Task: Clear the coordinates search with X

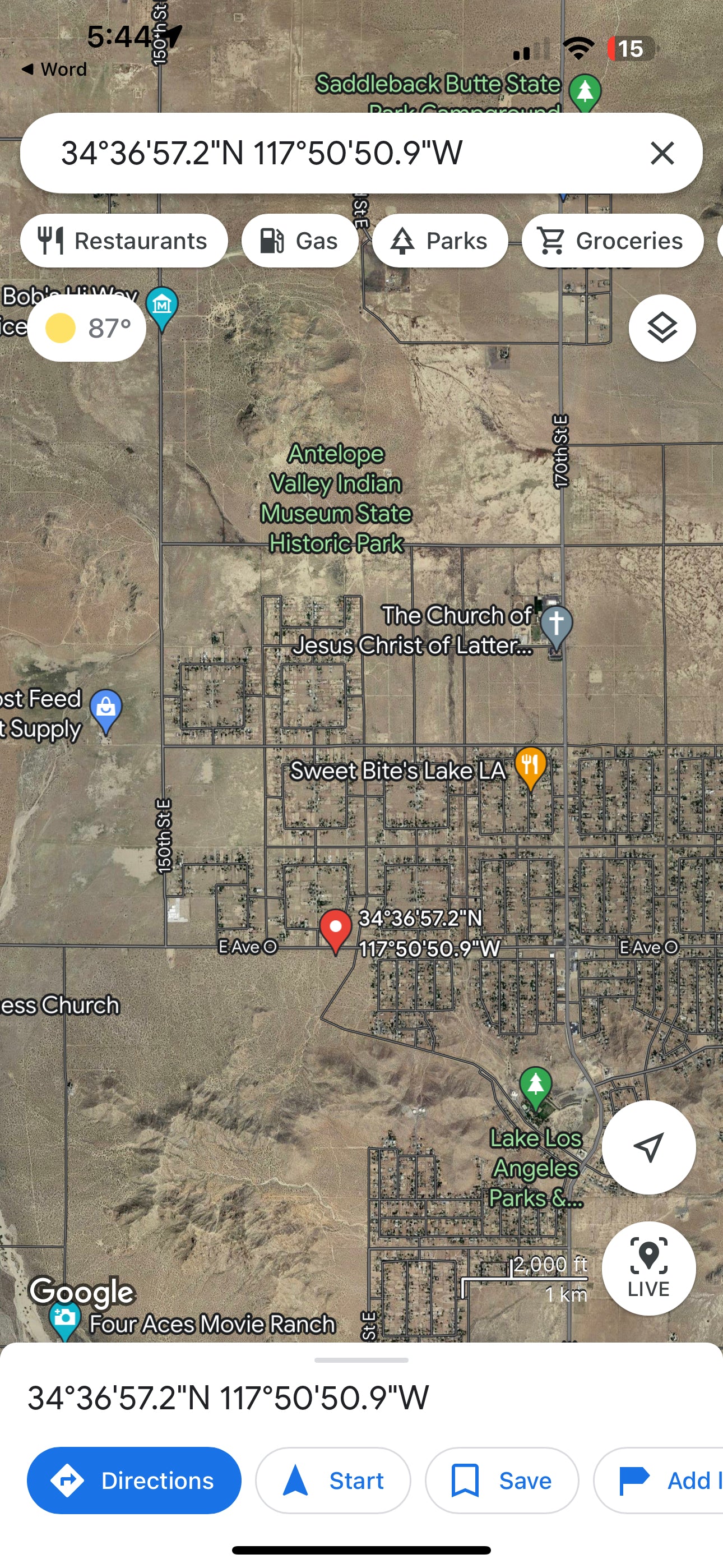Action: [661, 153]
